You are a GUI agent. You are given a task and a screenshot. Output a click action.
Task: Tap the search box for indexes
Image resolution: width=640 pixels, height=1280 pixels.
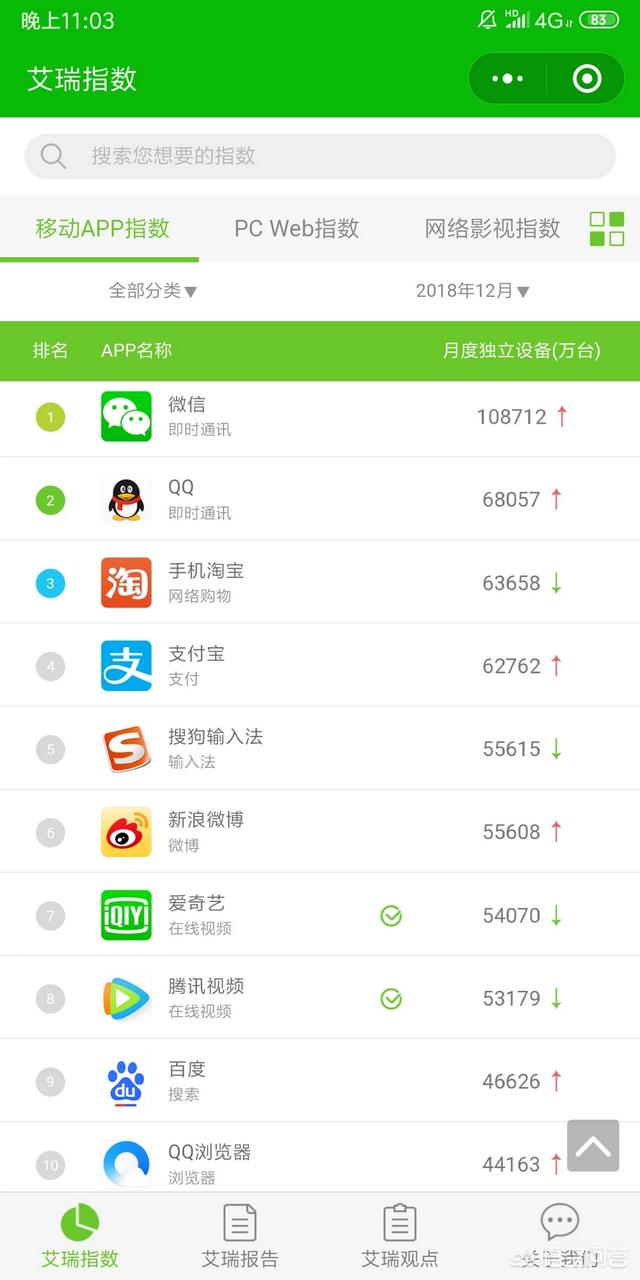coord(320,156)
